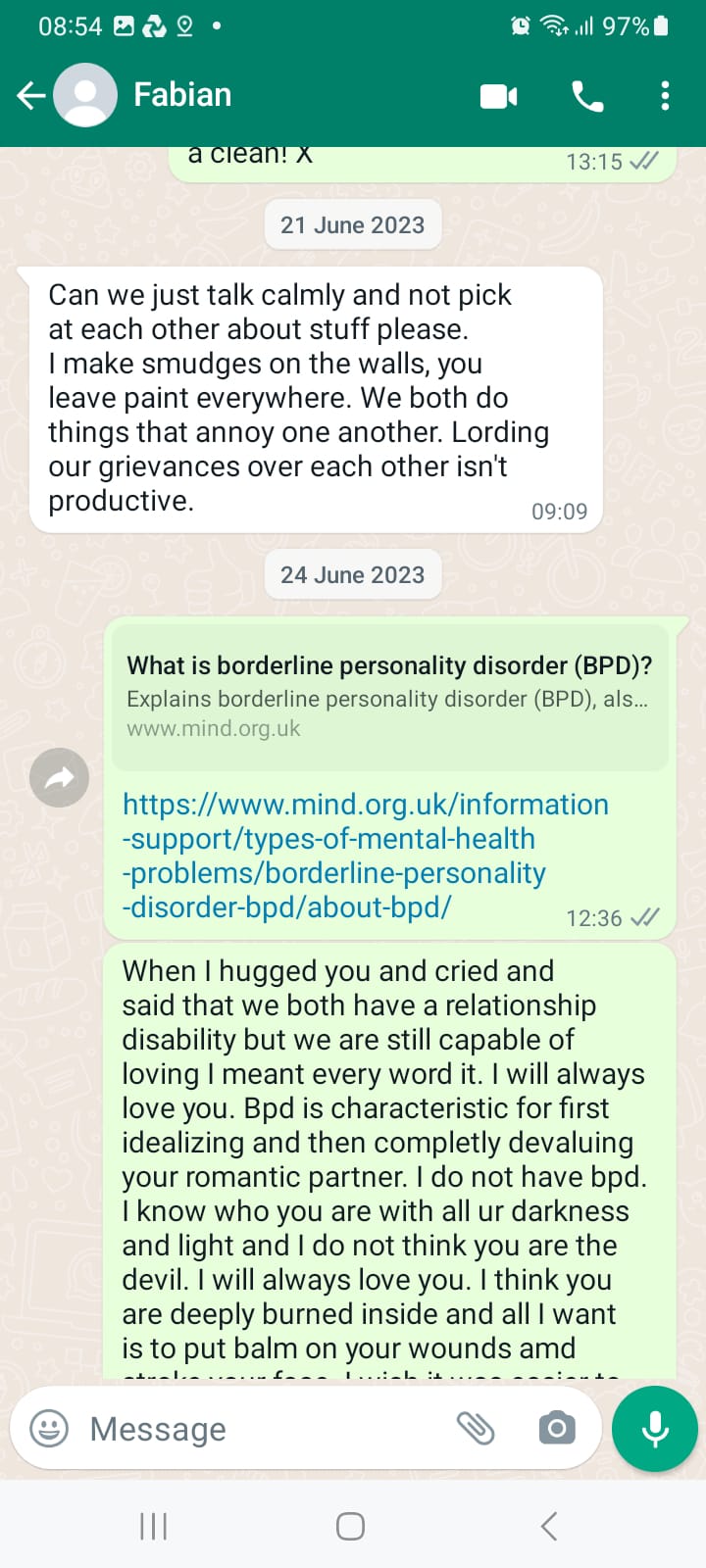Open the recent apps view
The height and width of the screenshot is (1568, 706).
point(154,1526)
